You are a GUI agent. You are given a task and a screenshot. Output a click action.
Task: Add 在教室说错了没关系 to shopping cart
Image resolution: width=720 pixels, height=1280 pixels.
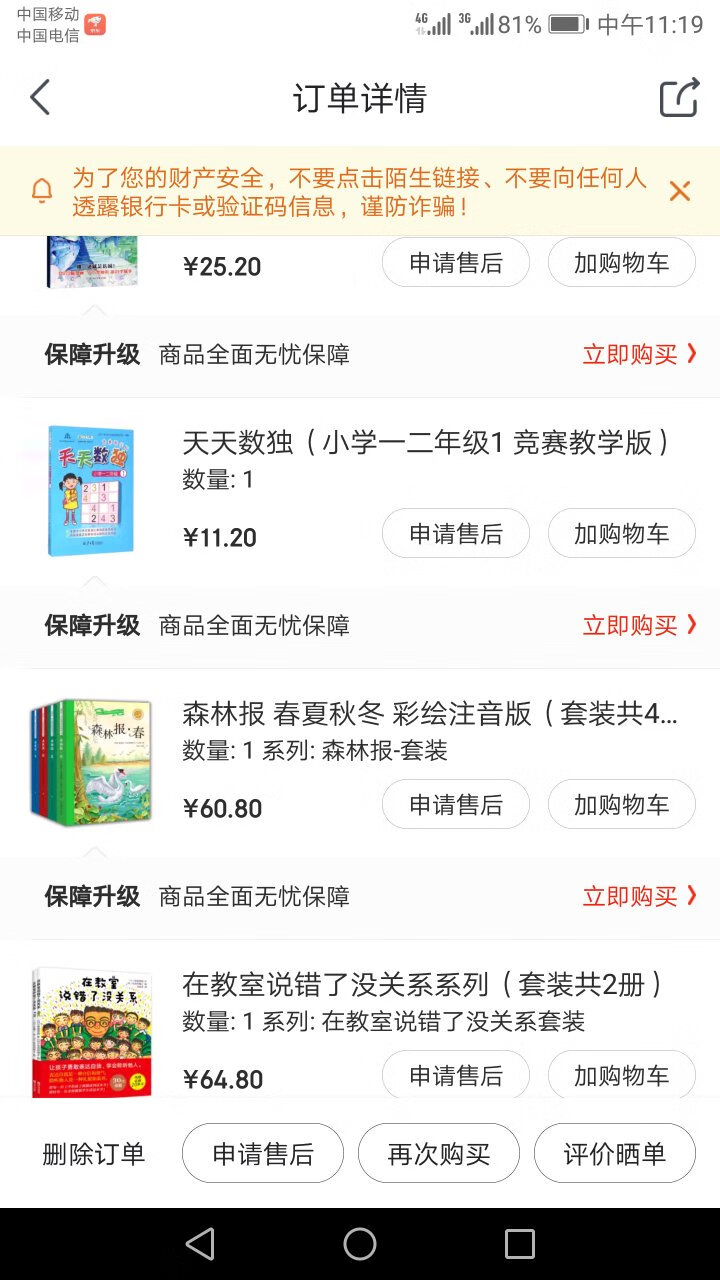point(621,1075)
